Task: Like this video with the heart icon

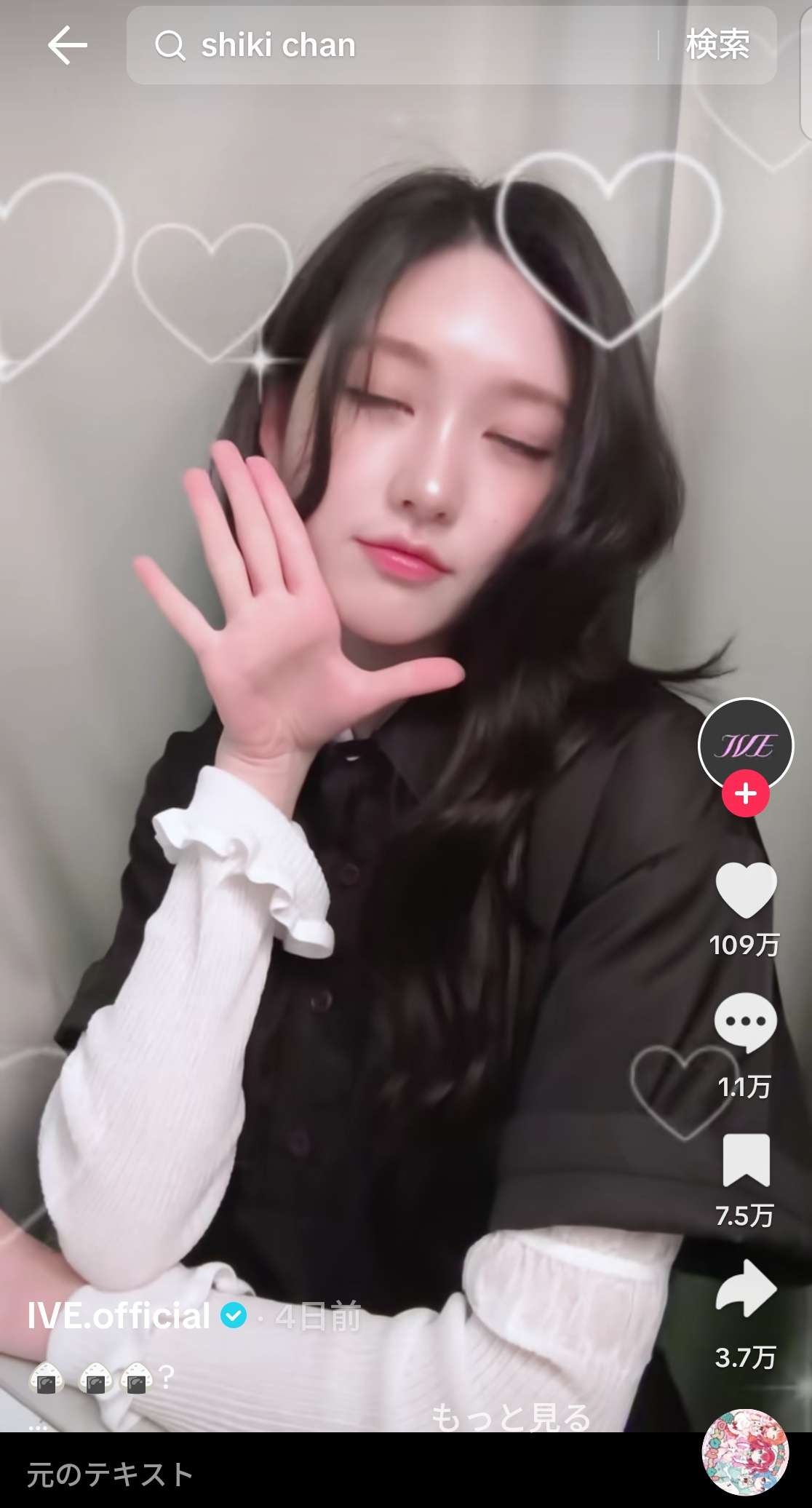Action: pos(745,889)
